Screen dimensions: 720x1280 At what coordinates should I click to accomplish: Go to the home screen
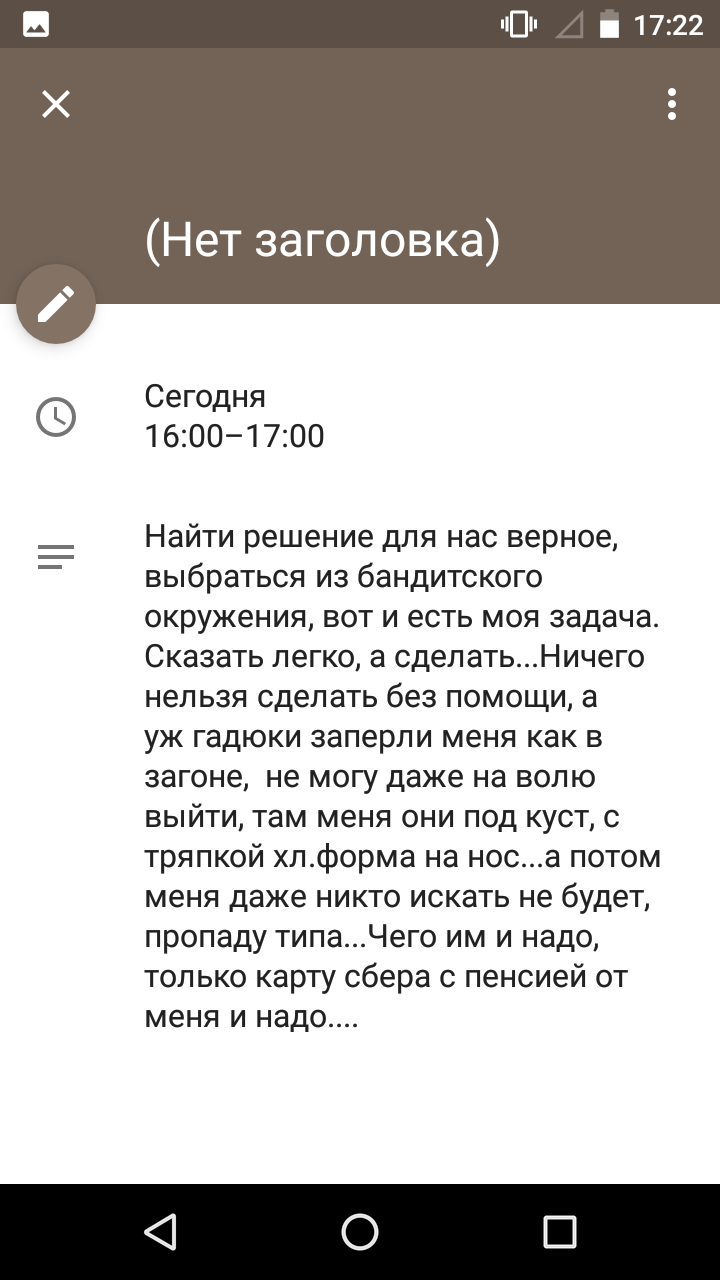point(360,1232)
